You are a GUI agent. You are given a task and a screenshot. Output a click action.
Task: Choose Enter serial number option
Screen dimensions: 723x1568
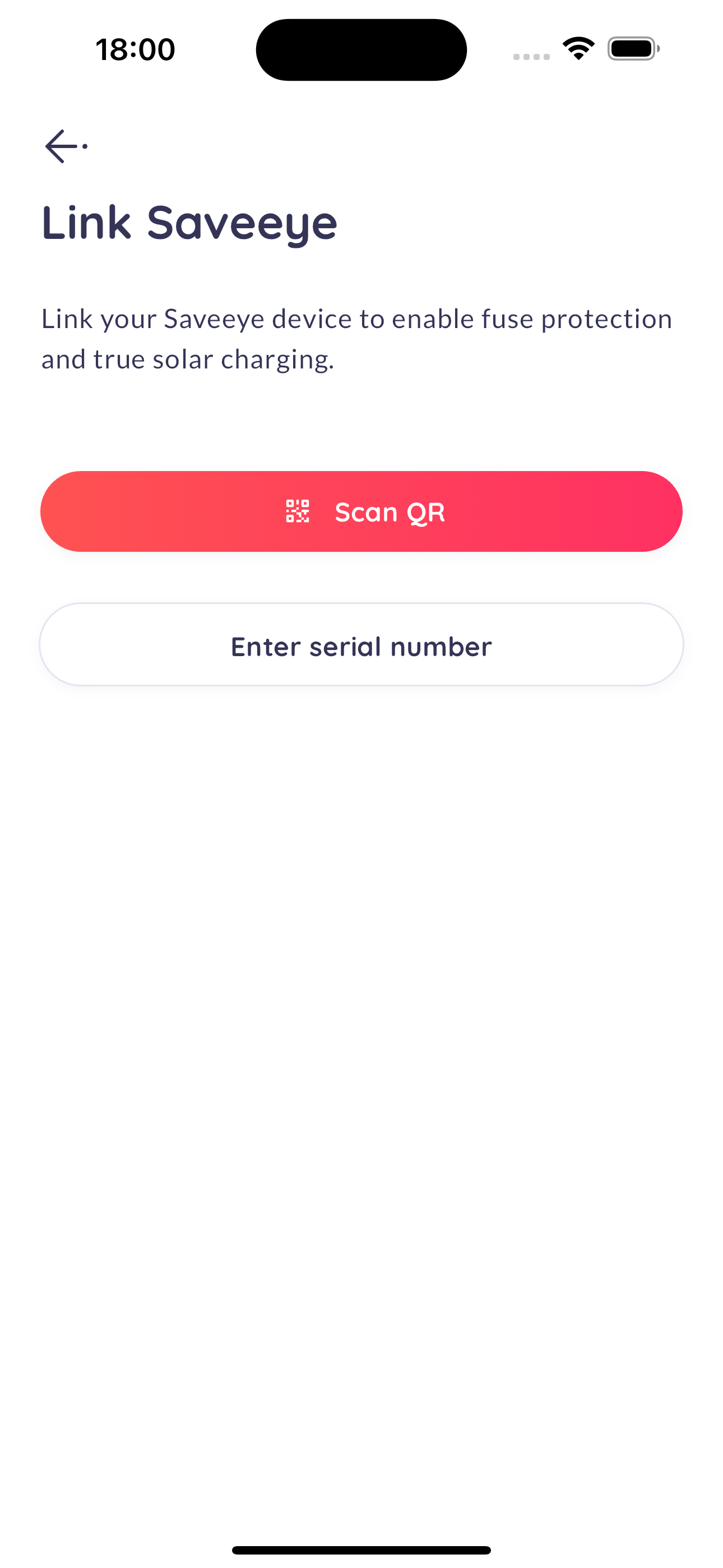tap(361, 644)
